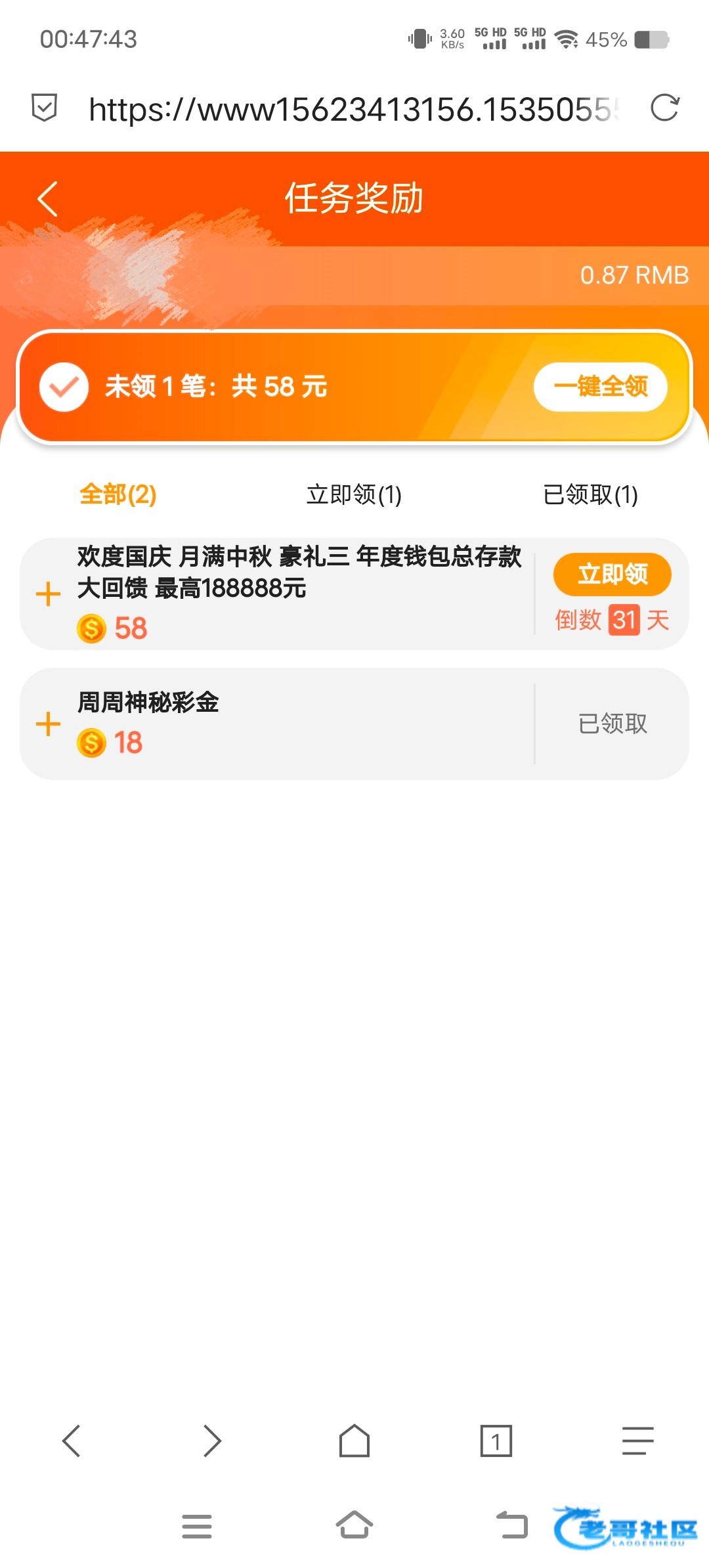Viewport: 709px width, 1568px height.
Task: Toggle the checkmark beside 未领1笔
Action: [64, 387]
